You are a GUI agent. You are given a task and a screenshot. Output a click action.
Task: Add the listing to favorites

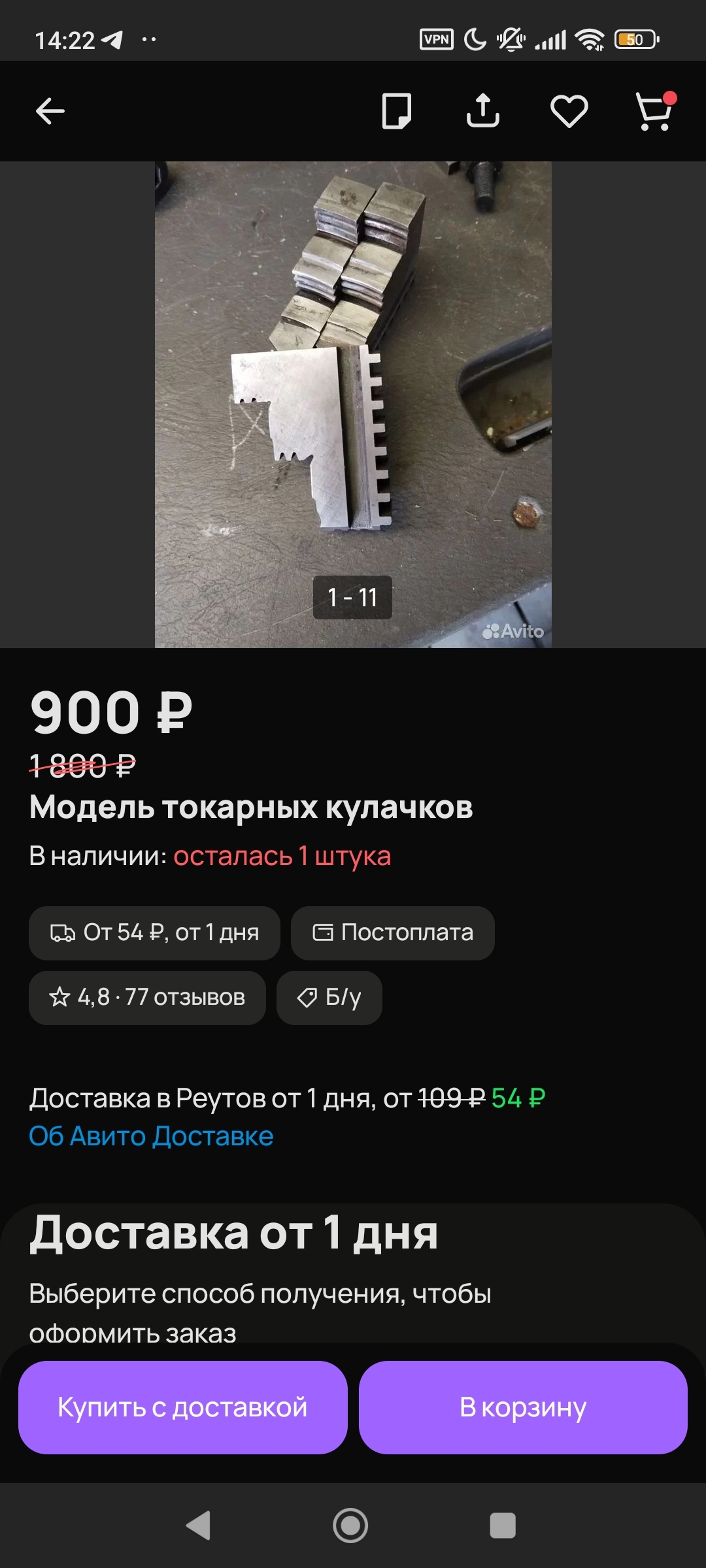569,111
